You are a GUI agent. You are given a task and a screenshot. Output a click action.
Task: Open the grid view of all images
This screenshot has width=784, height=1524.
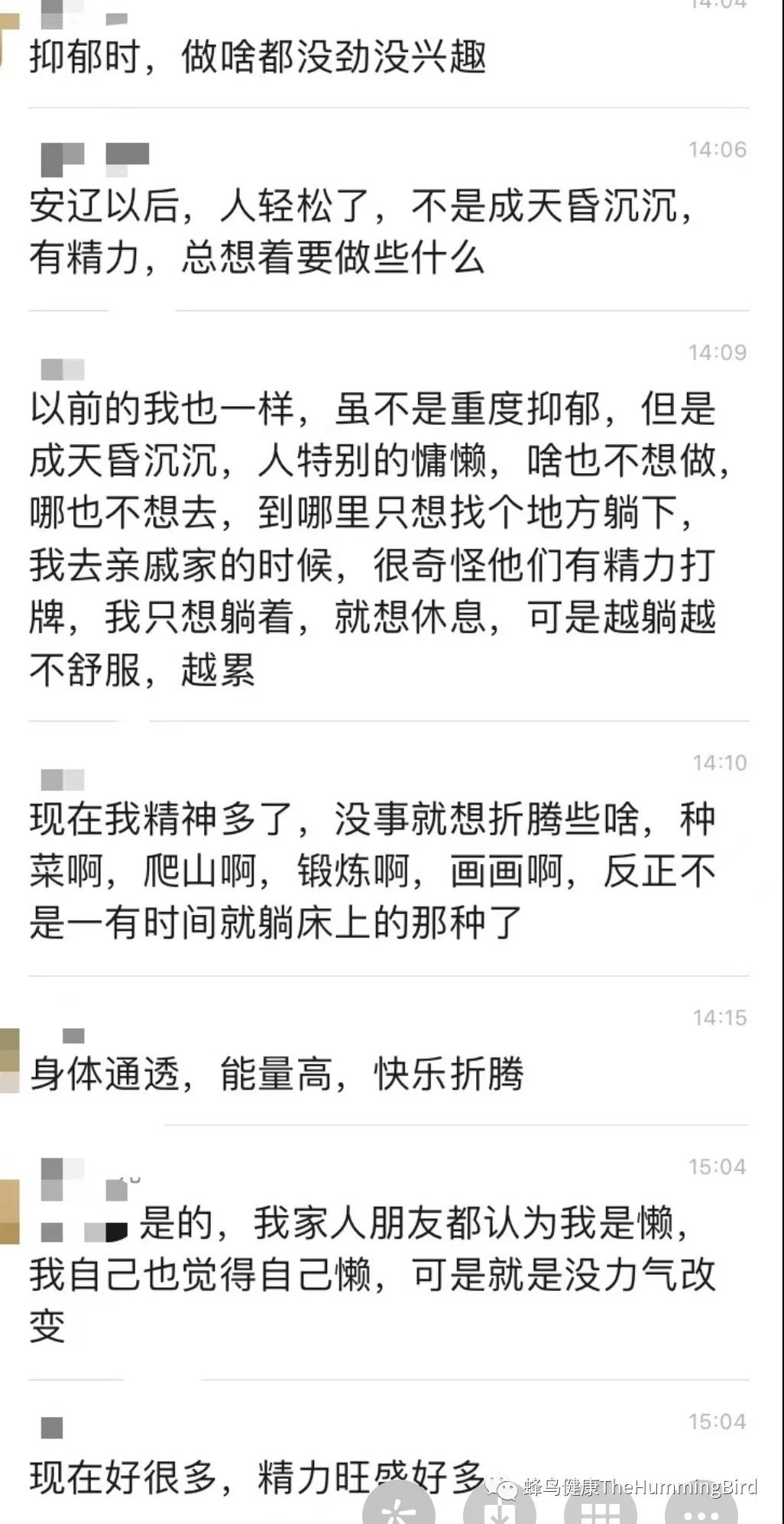pyautogui.click(x=601, y=1511)
